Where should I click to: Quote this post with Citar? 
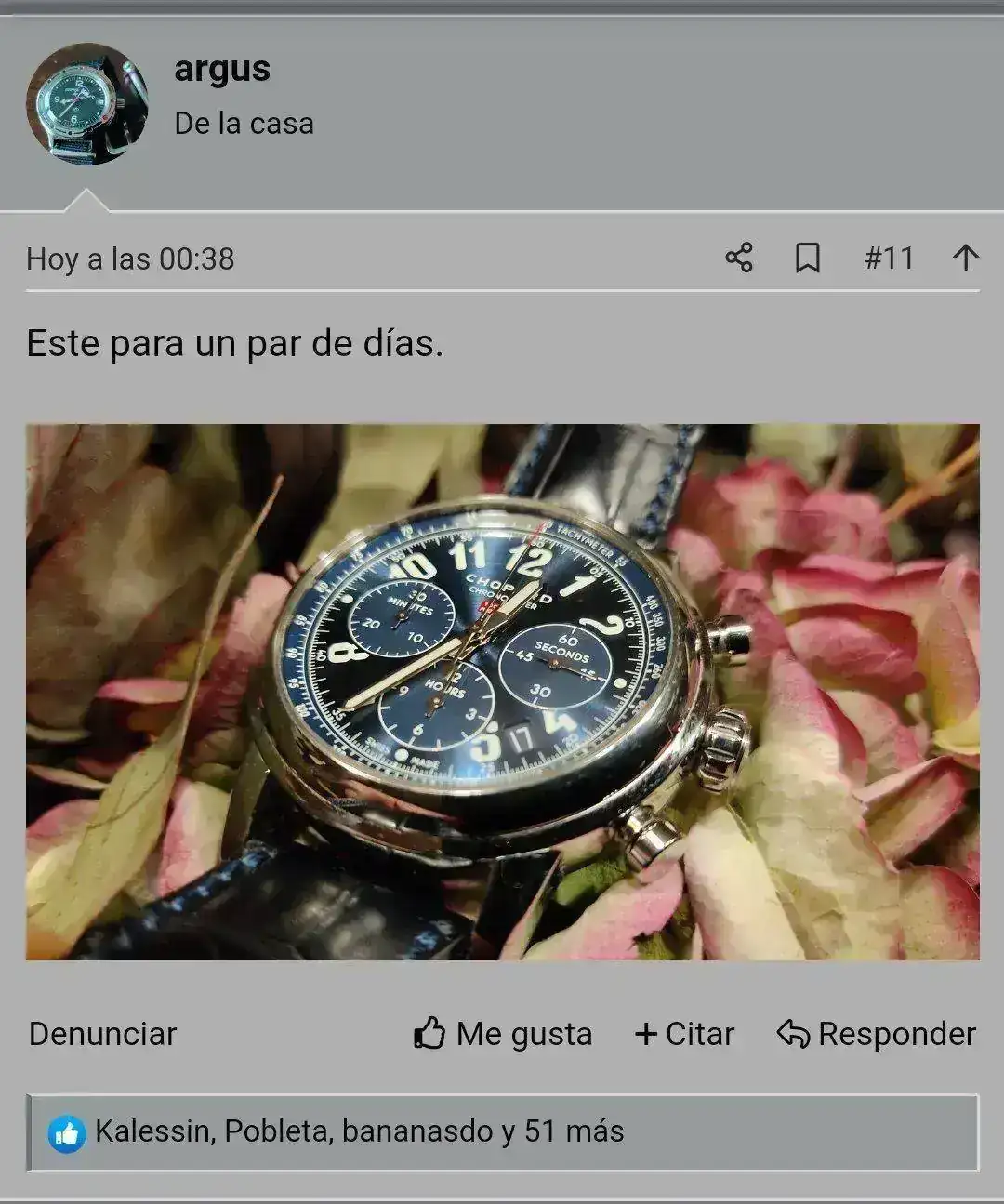point(684,1034)
